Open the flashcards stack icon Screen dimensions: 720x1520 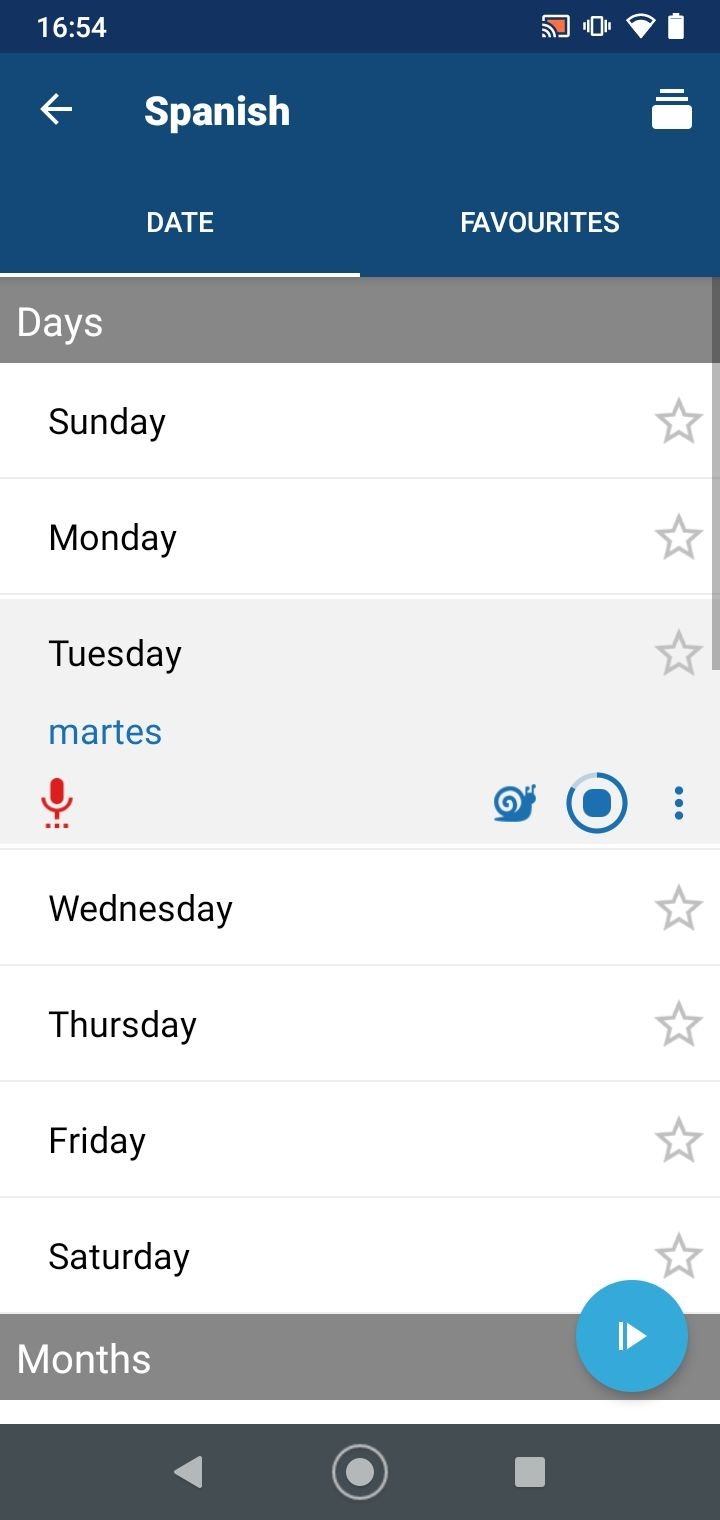coord(671,110)
